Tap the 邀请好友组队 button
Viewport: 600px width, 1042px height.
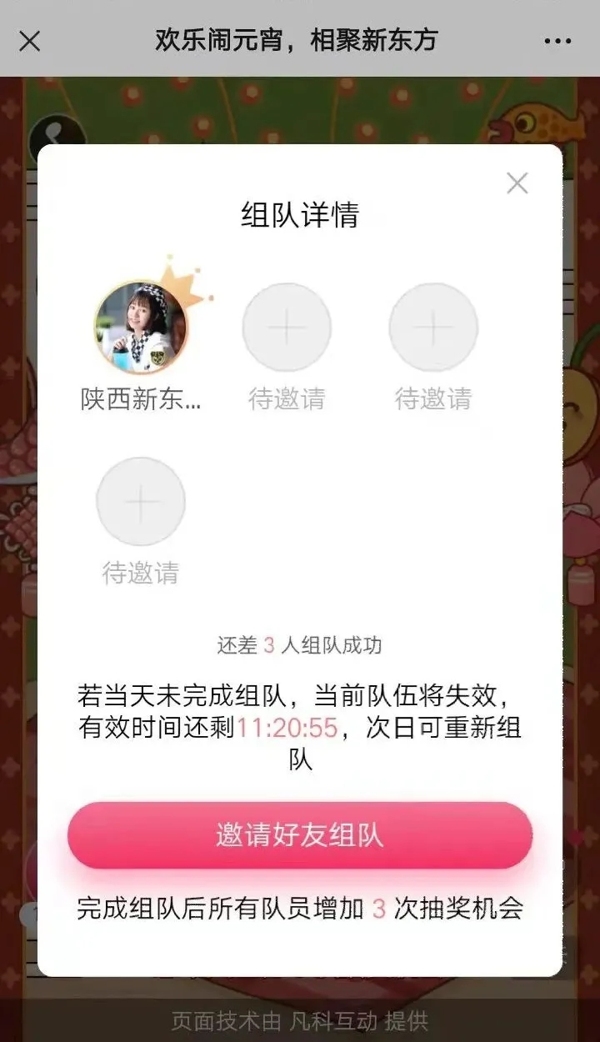point(299,836)
